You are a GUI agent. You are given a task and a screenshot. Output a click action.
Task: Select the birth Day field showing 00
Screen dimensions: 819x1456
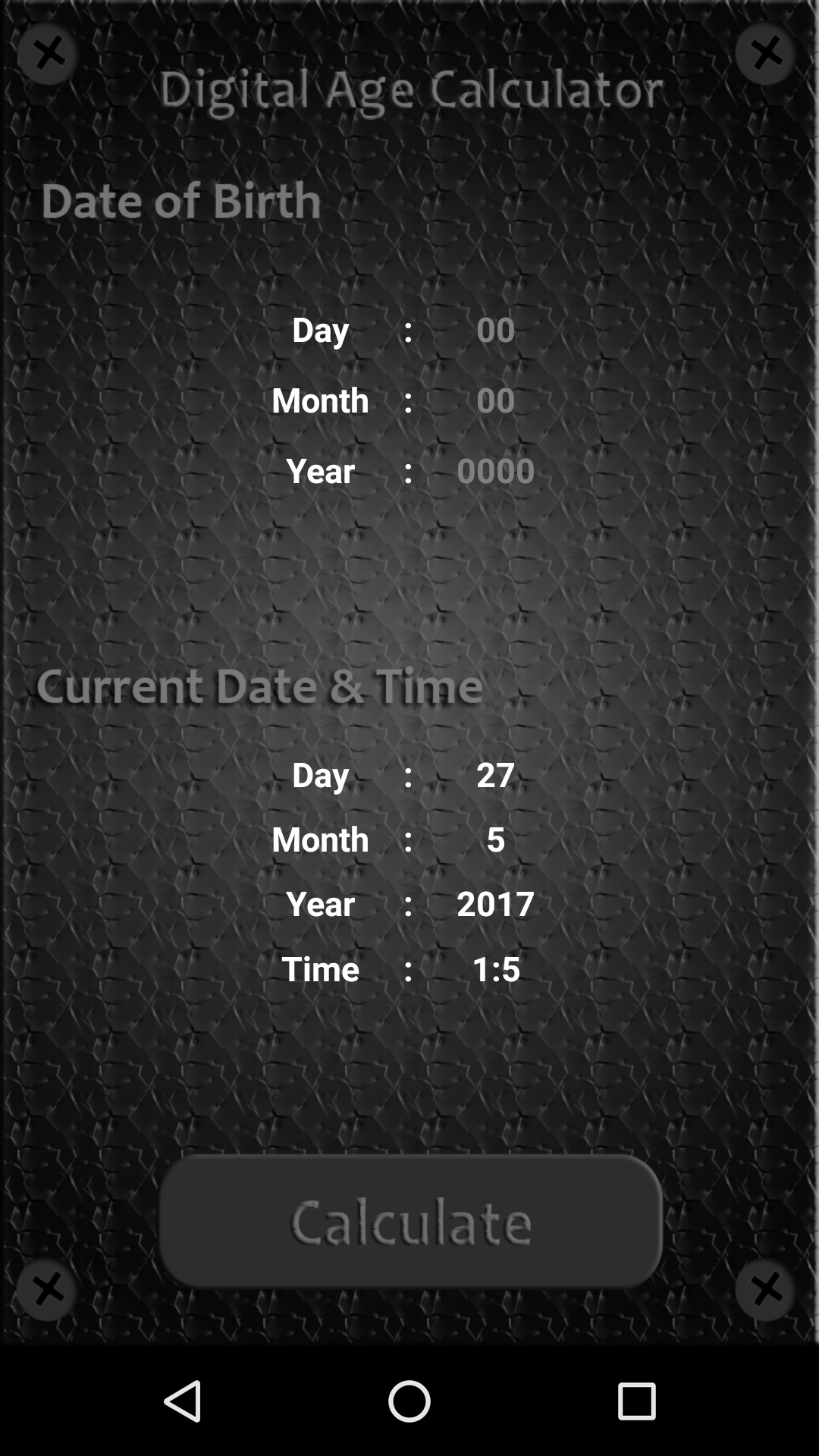coord(494,328)
